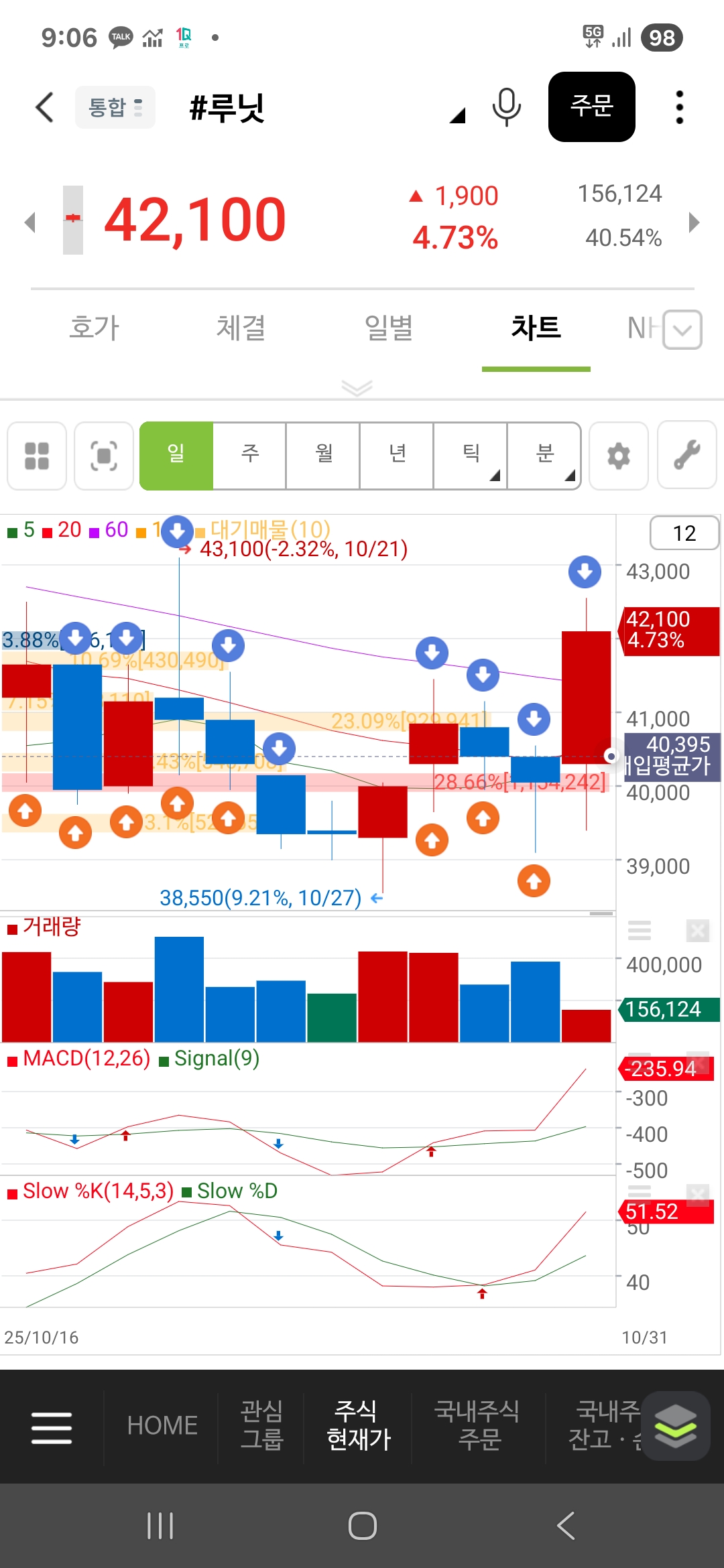Image resolution: width=724 pixels, height=1568 pixels.
Task: Choose the 분 minute chart option
Action: pos(544,456)
